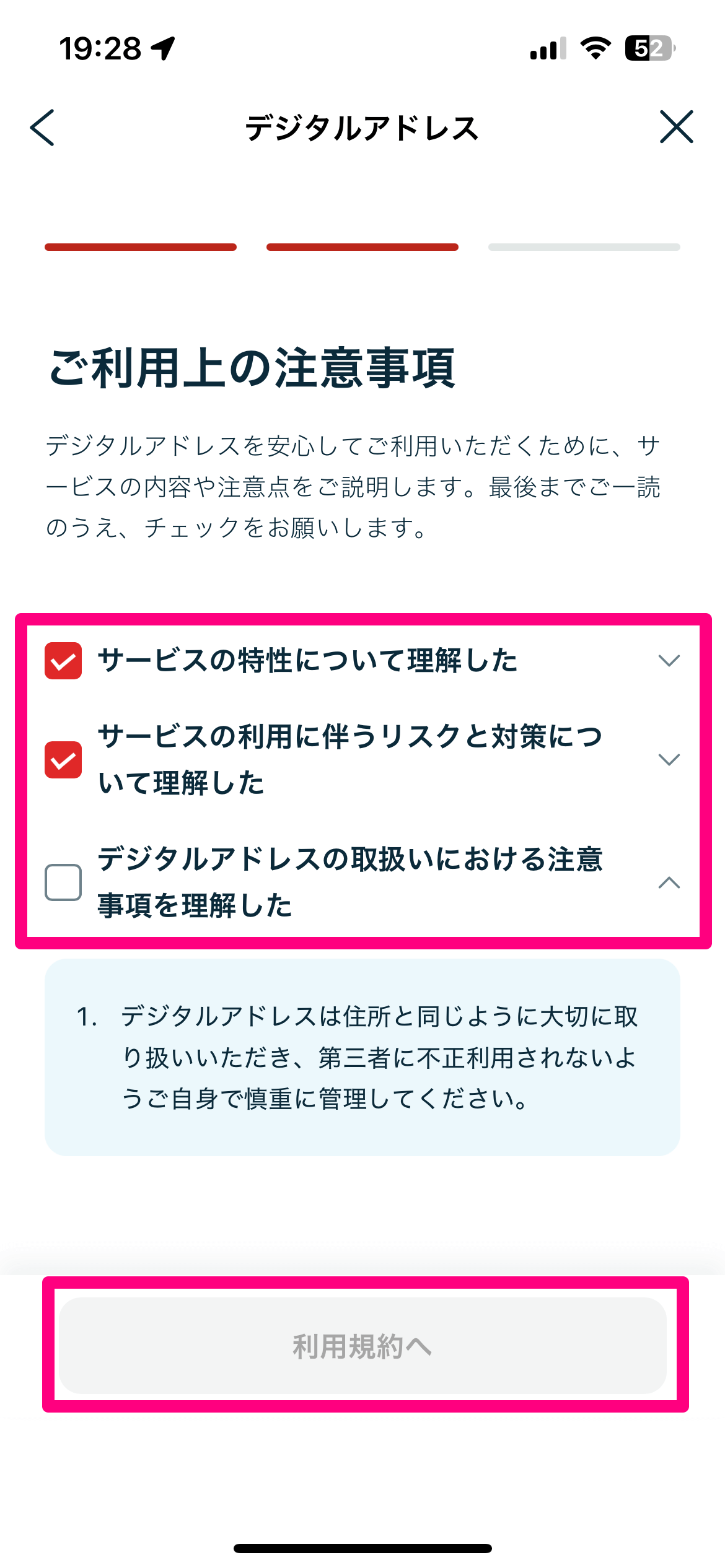Collapse デジタルアドレスの取扱い section chevron
This screenshot has height=1568, width=725.
669,882
